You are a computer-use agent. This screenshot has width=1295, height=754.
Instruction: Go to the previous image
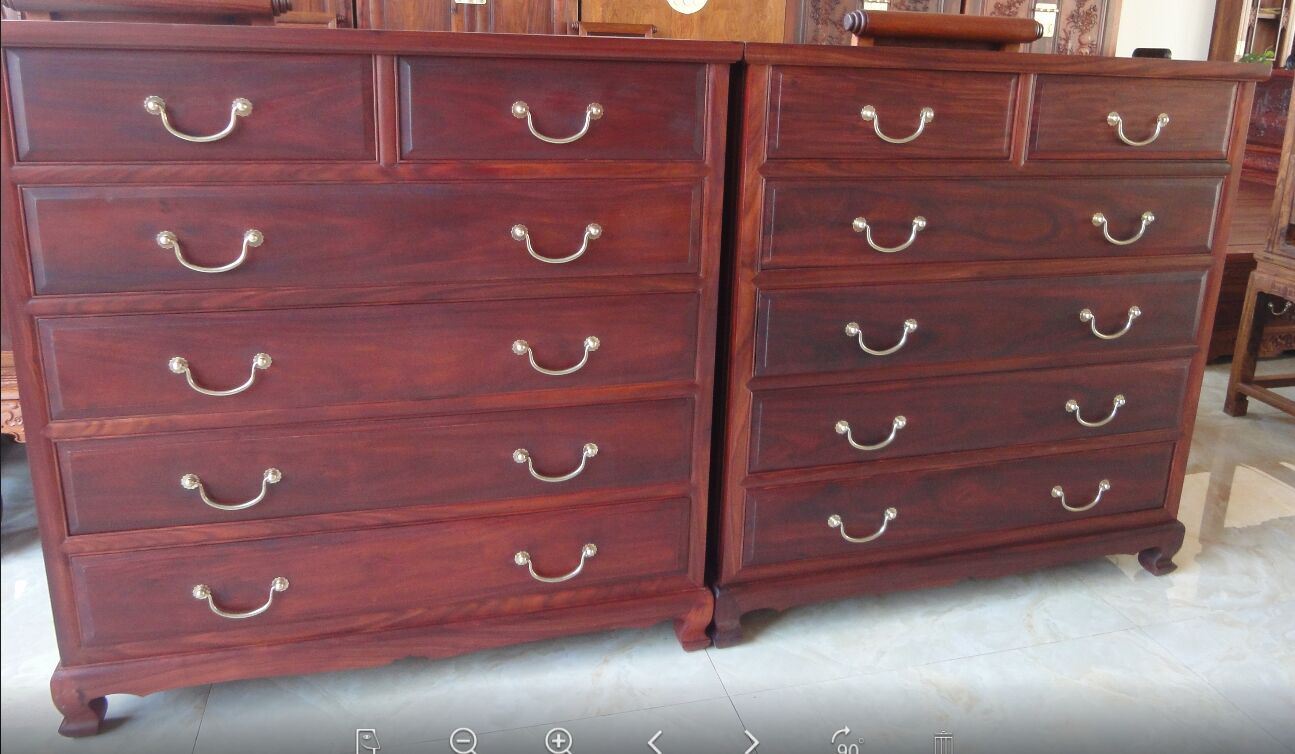pos(654,742)
